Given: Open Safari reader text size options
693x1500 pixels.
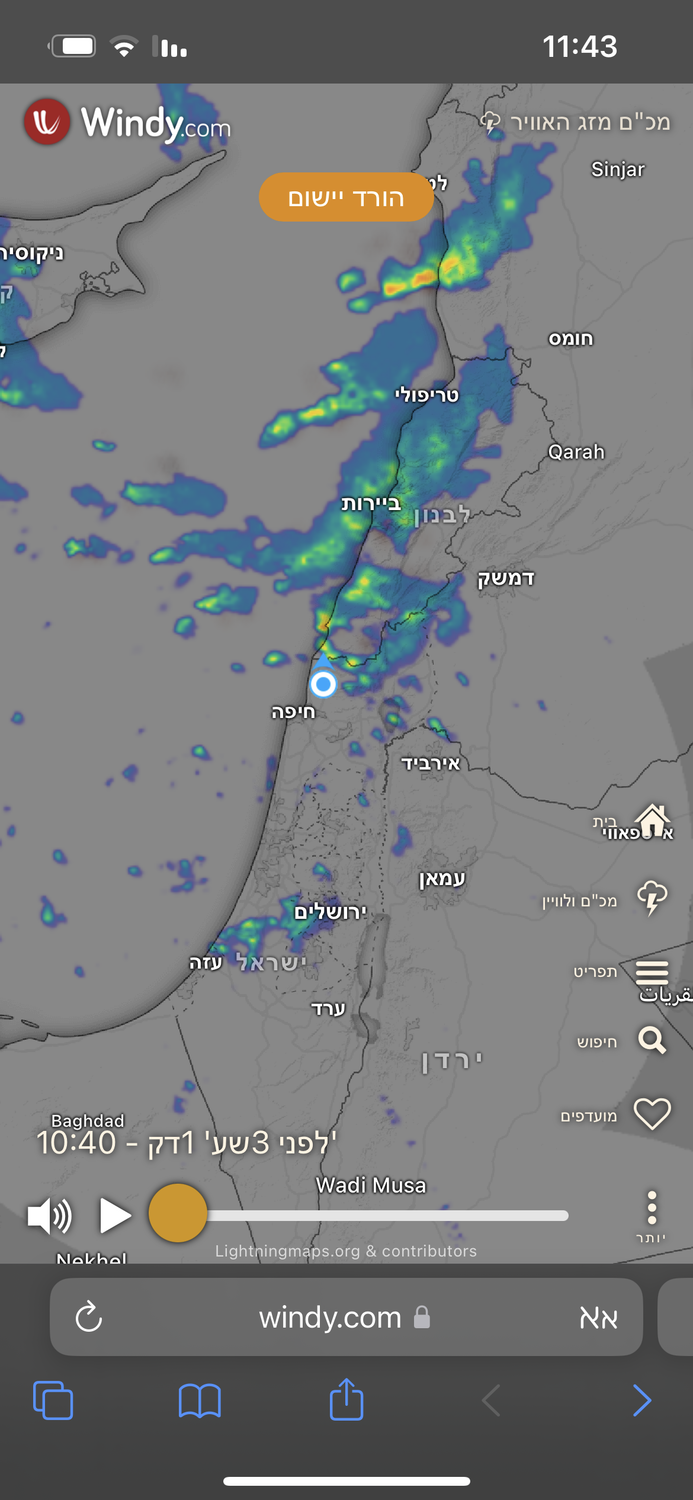Looking at the screenshot, I should [598, 1317].
